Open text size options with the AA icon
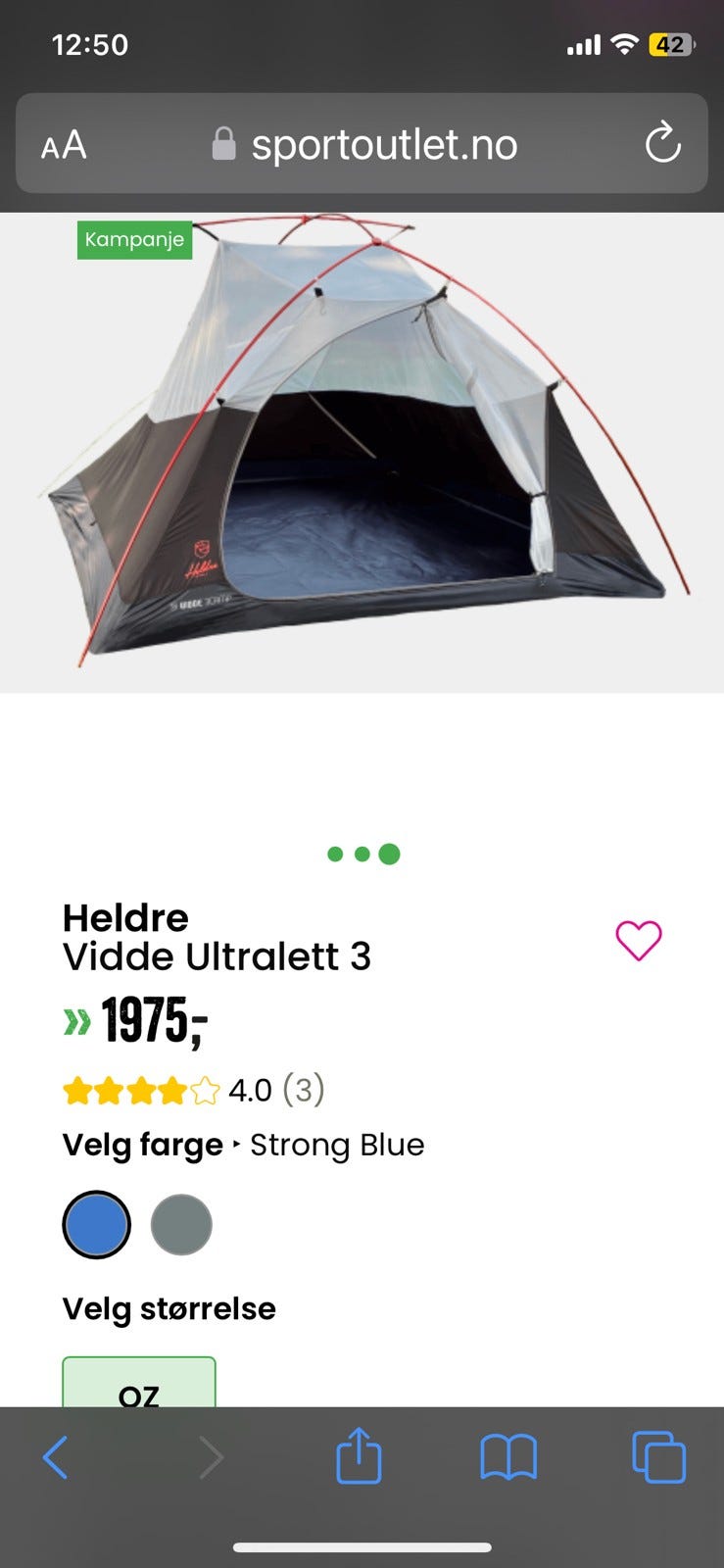724x1568 pixels. click(62, 144)
